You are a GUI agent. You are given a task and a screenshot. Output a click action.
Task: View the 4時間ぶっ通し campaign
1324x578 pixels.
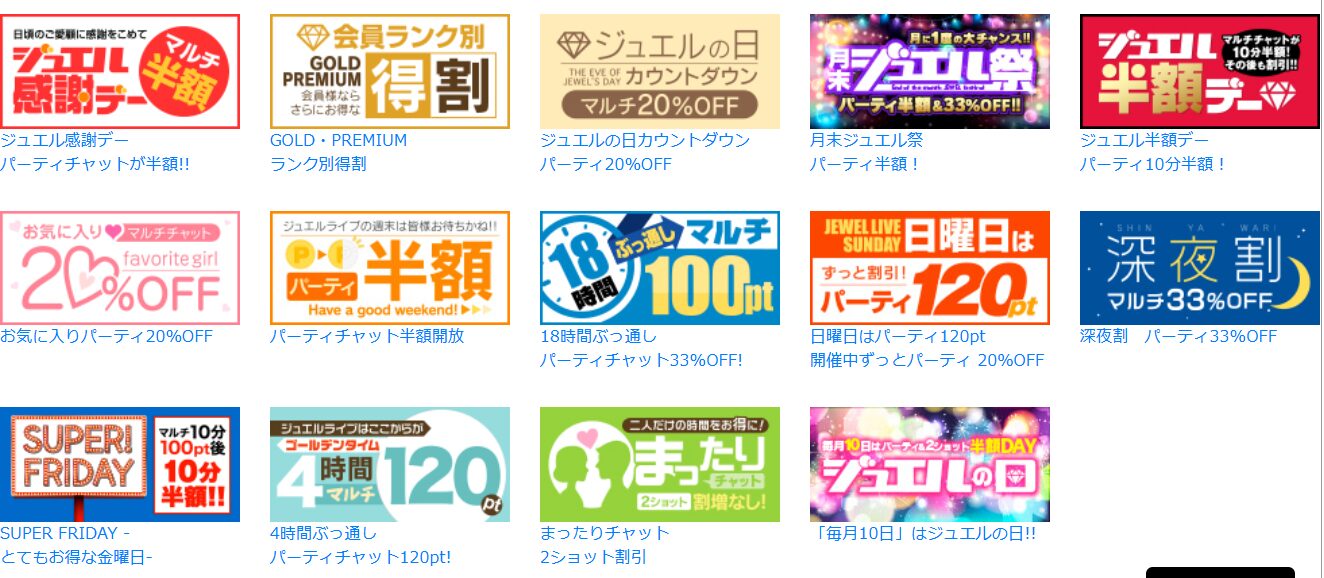click(x=390, y=464)
